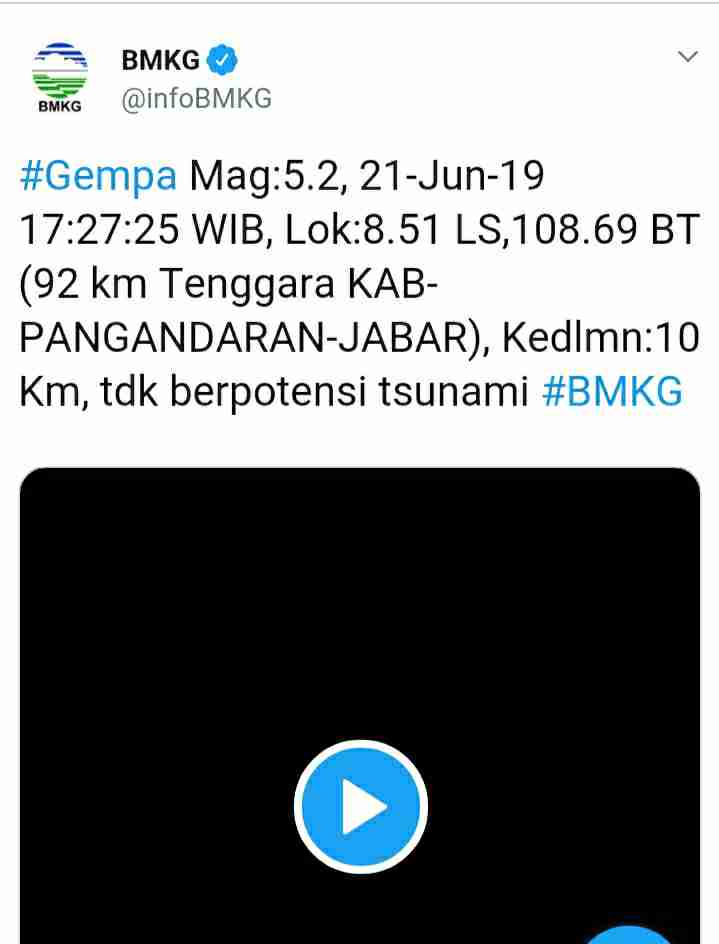The width and height of the screenshot is (719, 944).
Task: Play the video in BMKG's tweet
Action: tap(360, 807)
